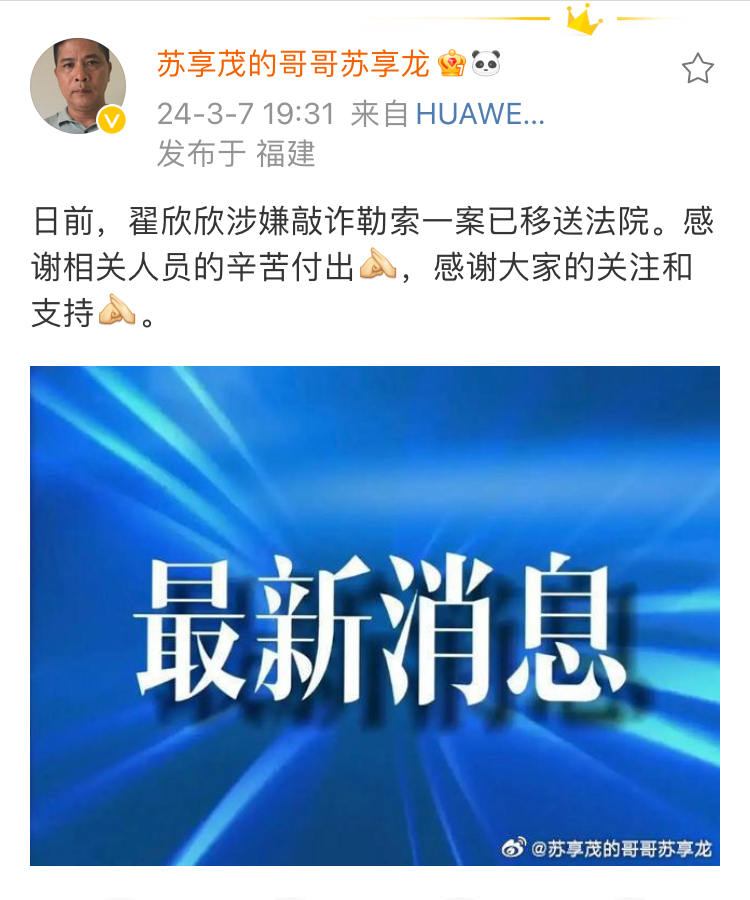
Task: Open the 最新消息 image in the post
Action: point(375,615)
